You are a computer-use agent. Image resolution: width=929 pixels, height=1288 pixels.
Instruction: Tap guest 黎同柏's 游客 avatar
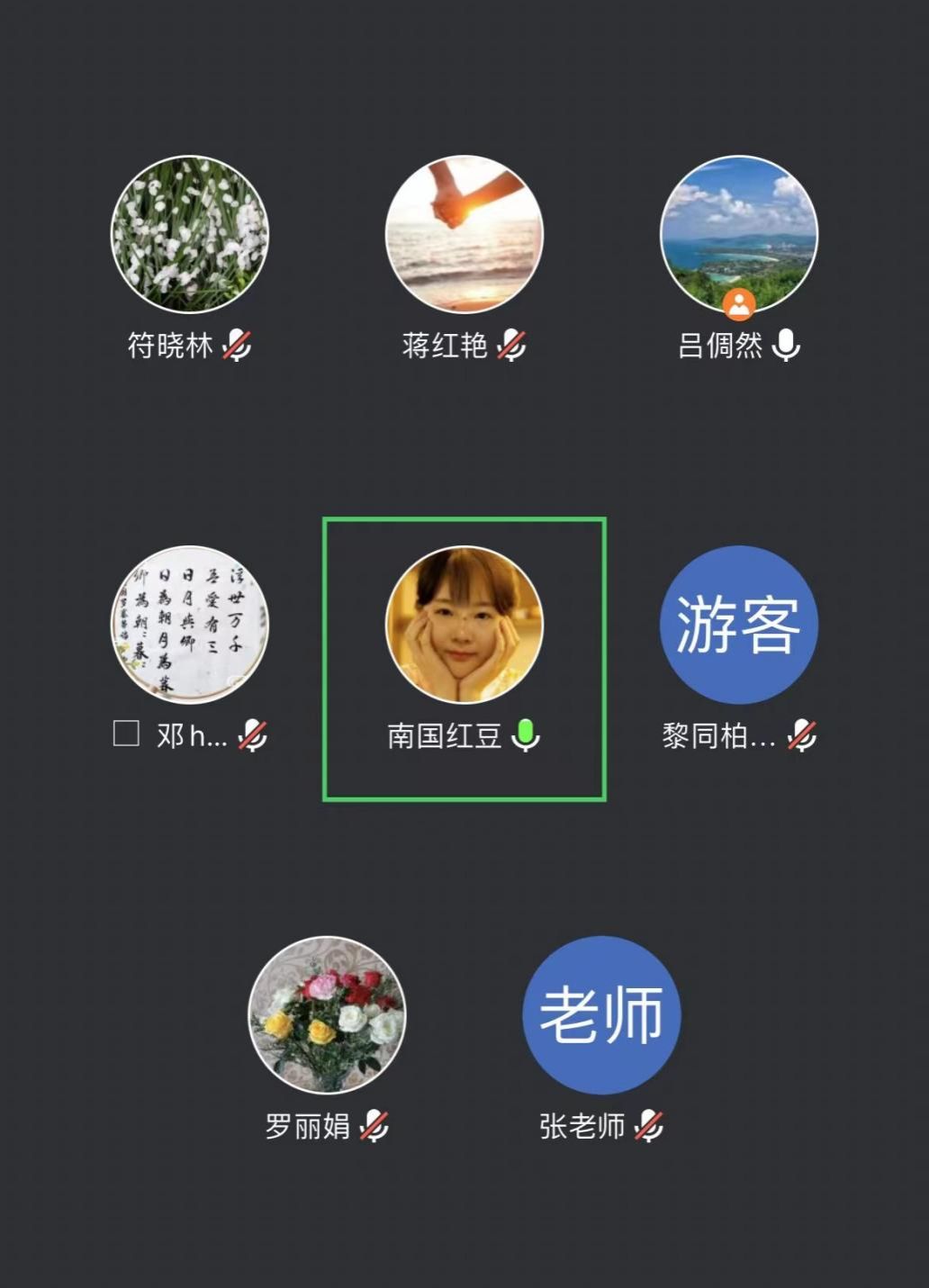738,625
